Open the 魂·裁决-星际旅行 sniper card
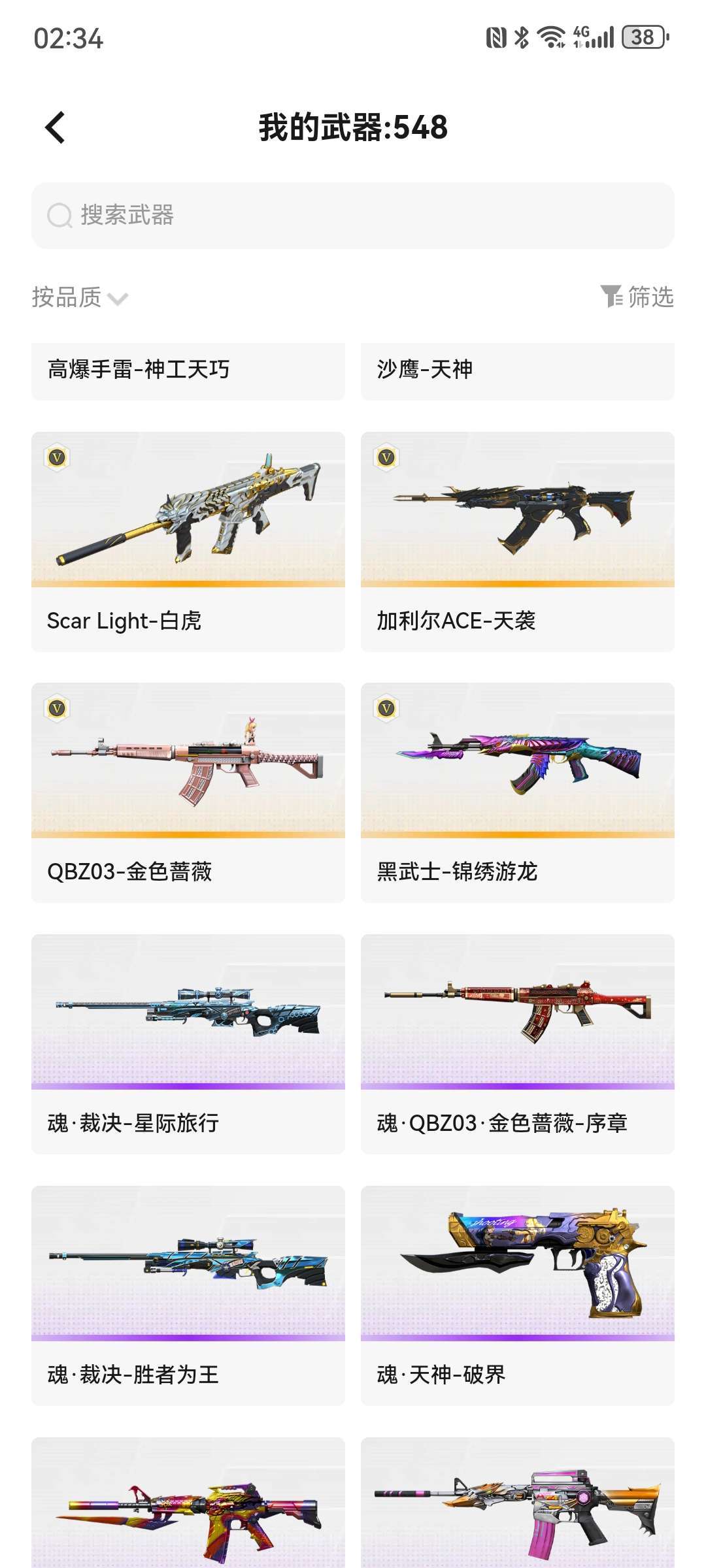The image size is (706, 1568). tap(188, 1043)
